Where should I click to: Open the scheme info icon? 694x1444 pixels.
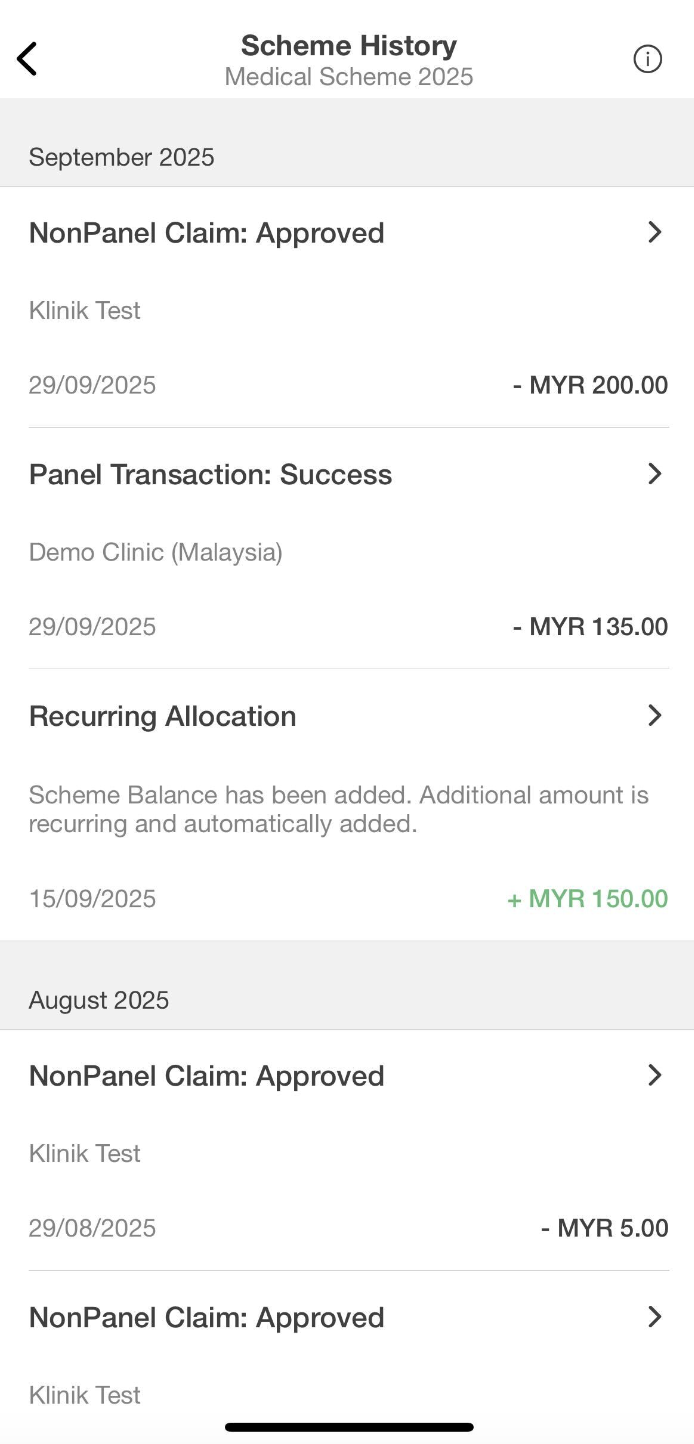(x=648, y=60)
